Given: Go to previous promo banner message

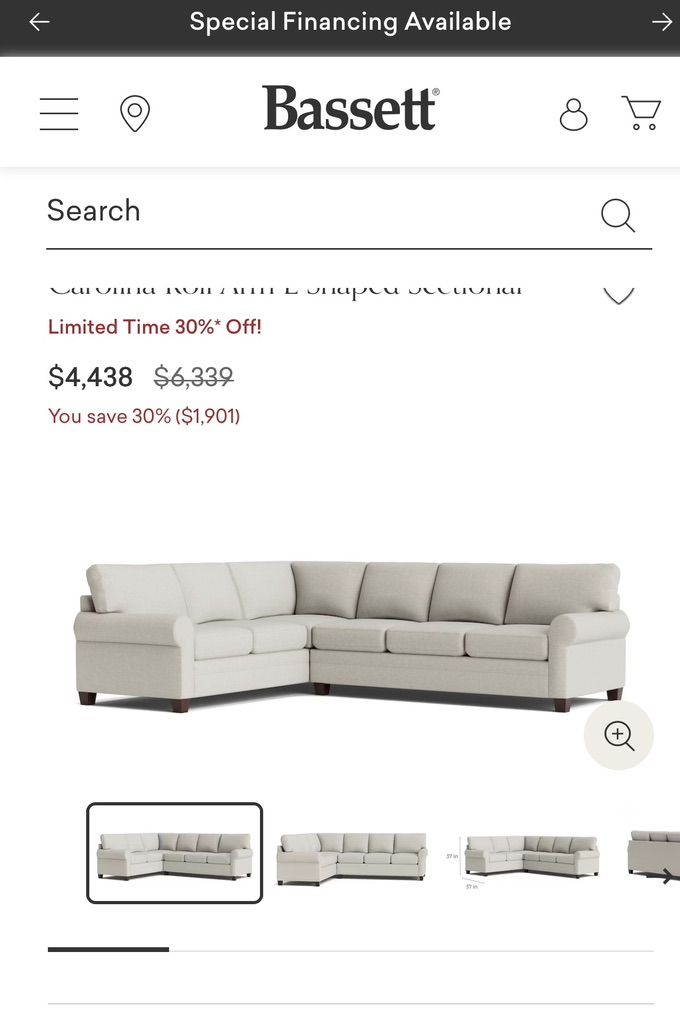Looking at the screenshot, I should tap(40, 22).
